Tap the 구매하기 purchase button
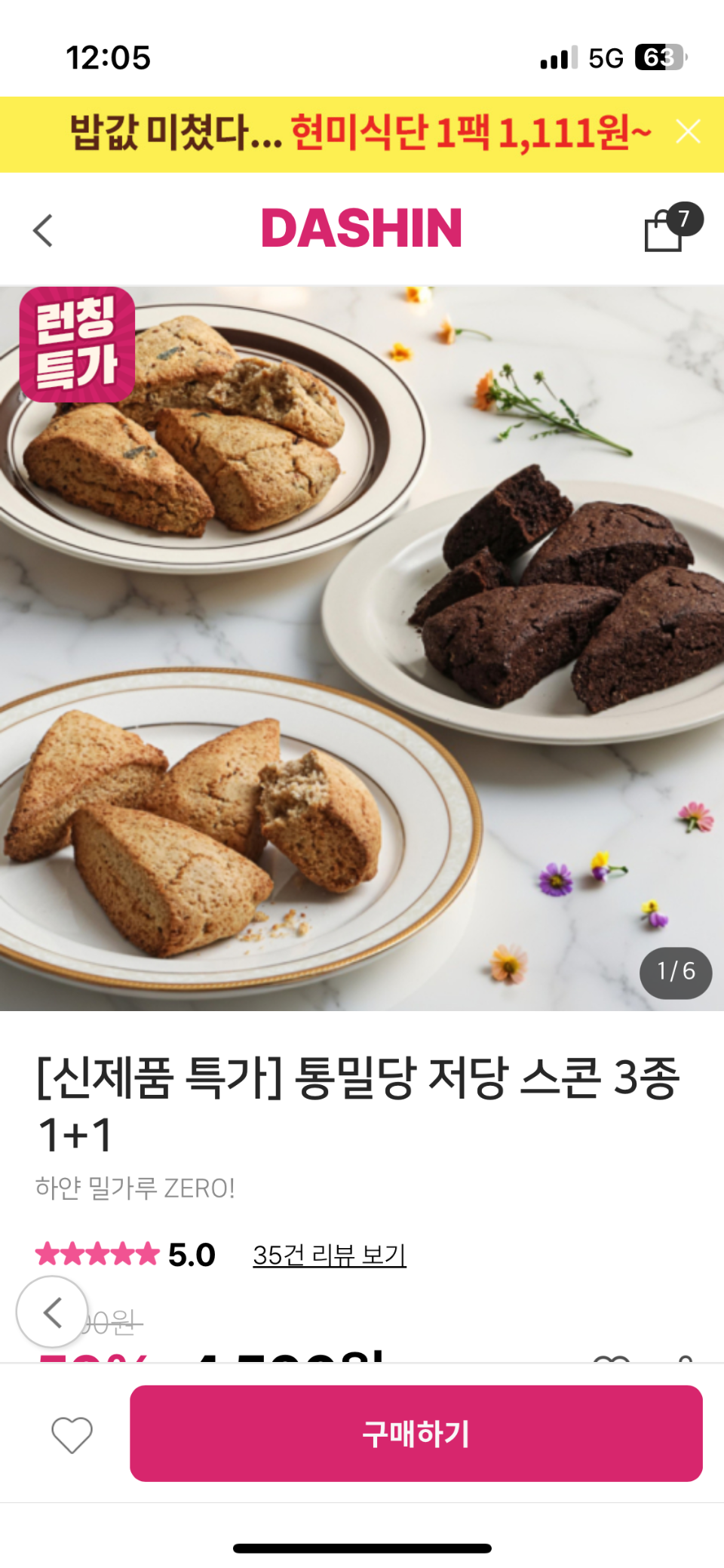This screenshot has width=724, height=1568. tap(416, 1433)
